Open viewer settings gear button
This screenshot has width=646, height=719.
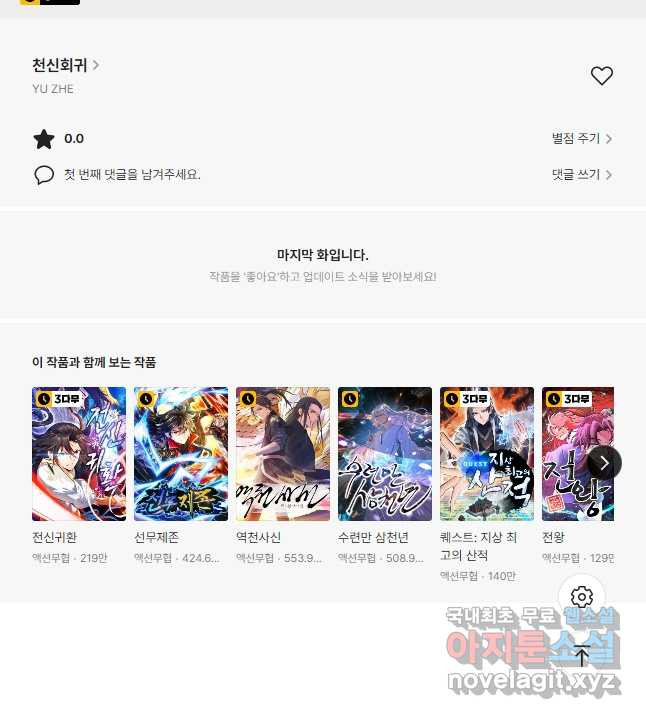coord(581,597)
